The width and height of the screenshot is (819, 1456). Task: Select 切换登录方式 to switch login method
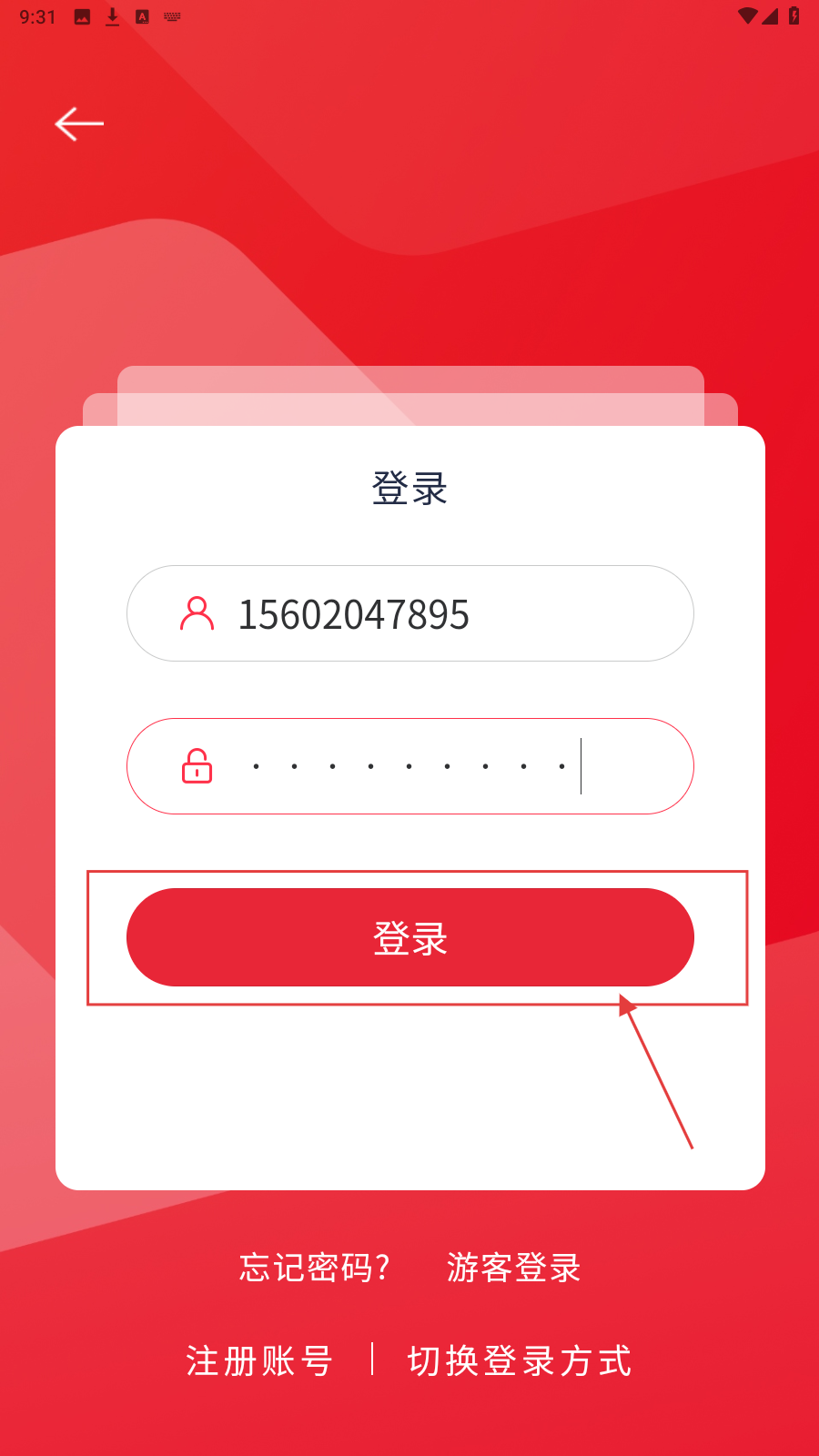coord(519,1361)
